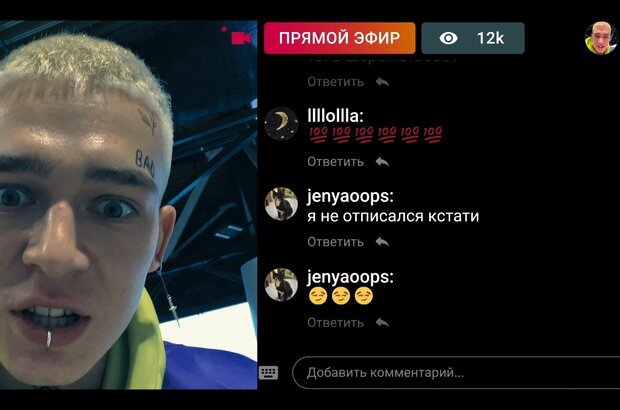Open llllollla's profile avatar

(281, 124)
